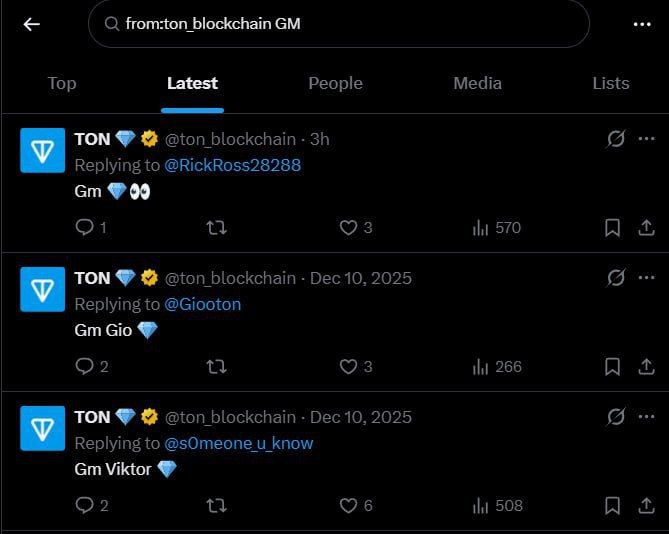
Task: Open the @RickRoss28288 mention link
Action: click(232, 165)
